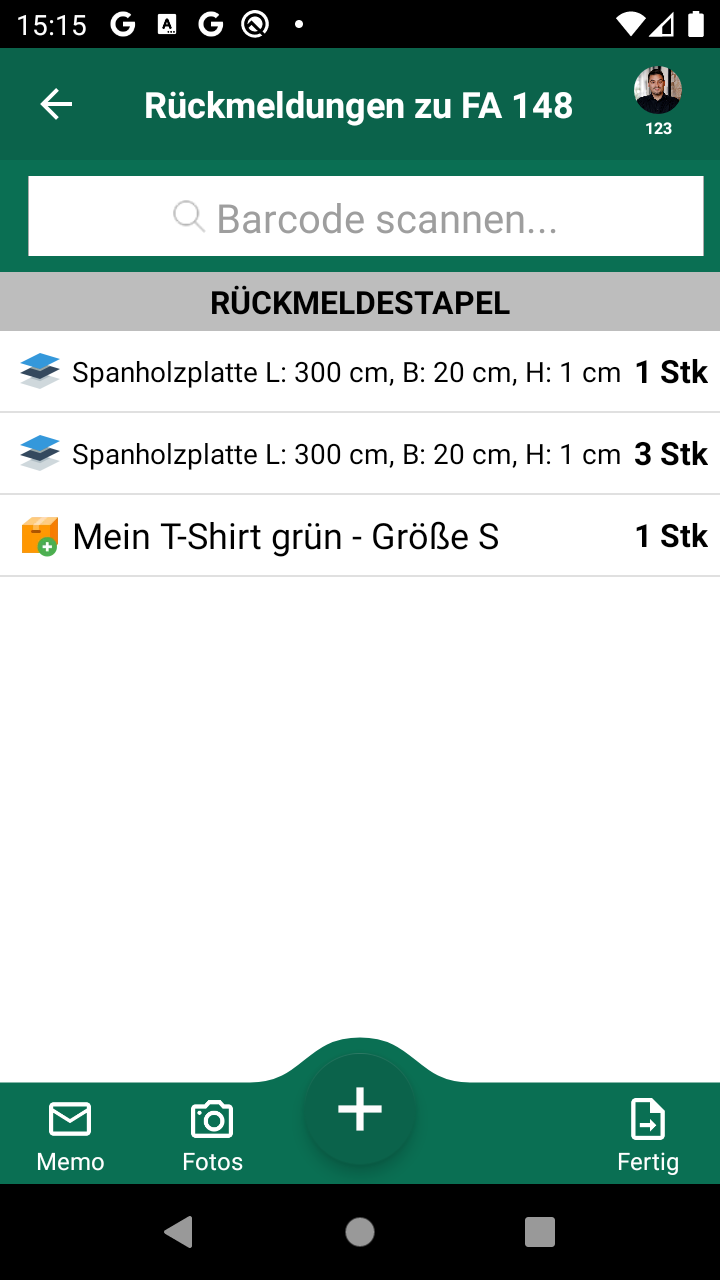Open the Spanholzplatte entry with 1 Stk
This screenshot has height=1280, width=720.
pyautogui.click(x=360, y=372)
